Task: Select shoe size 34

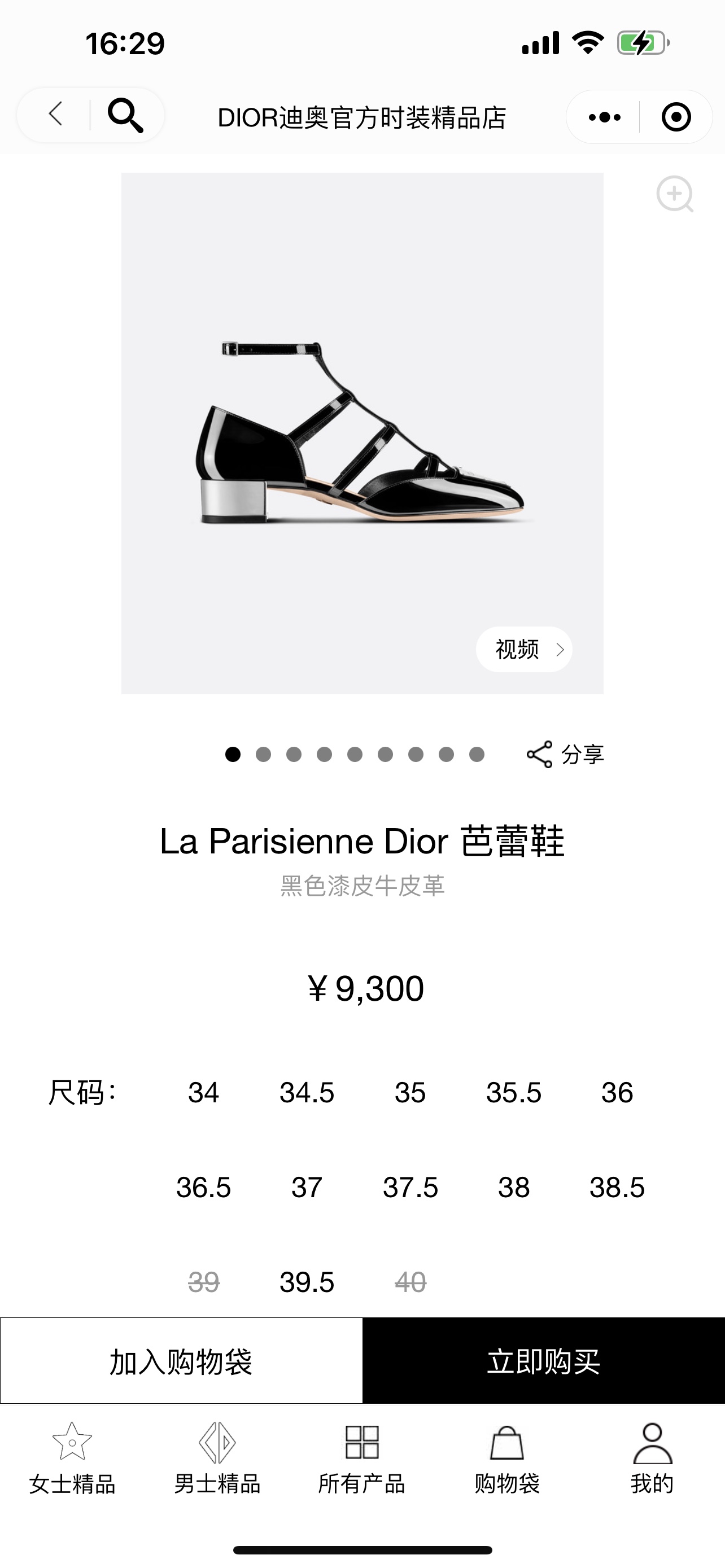Action: [x=203, y=1092]
